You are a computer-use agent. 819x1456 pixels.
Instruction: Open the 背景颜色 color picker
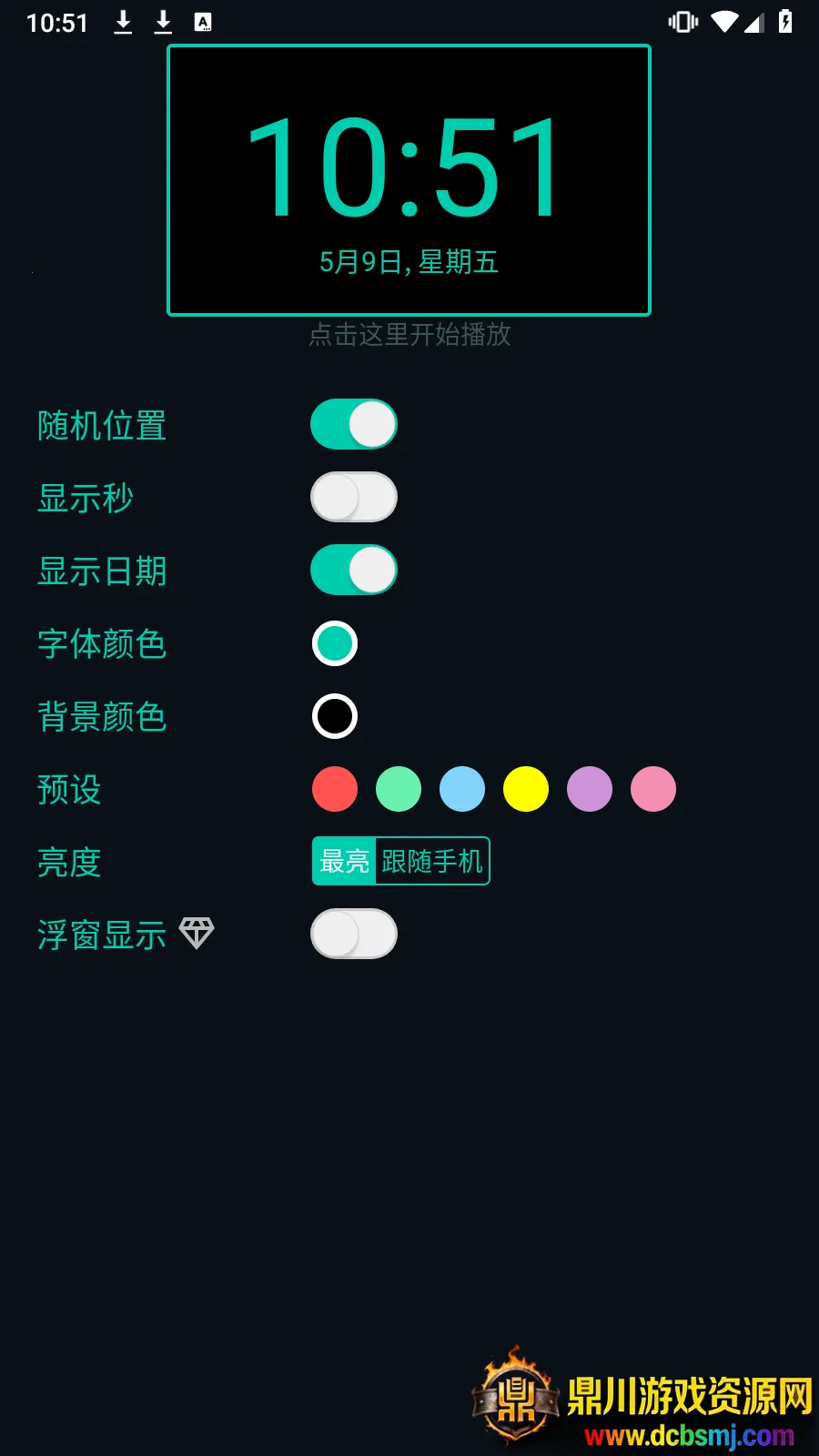[x=335, y=716]
